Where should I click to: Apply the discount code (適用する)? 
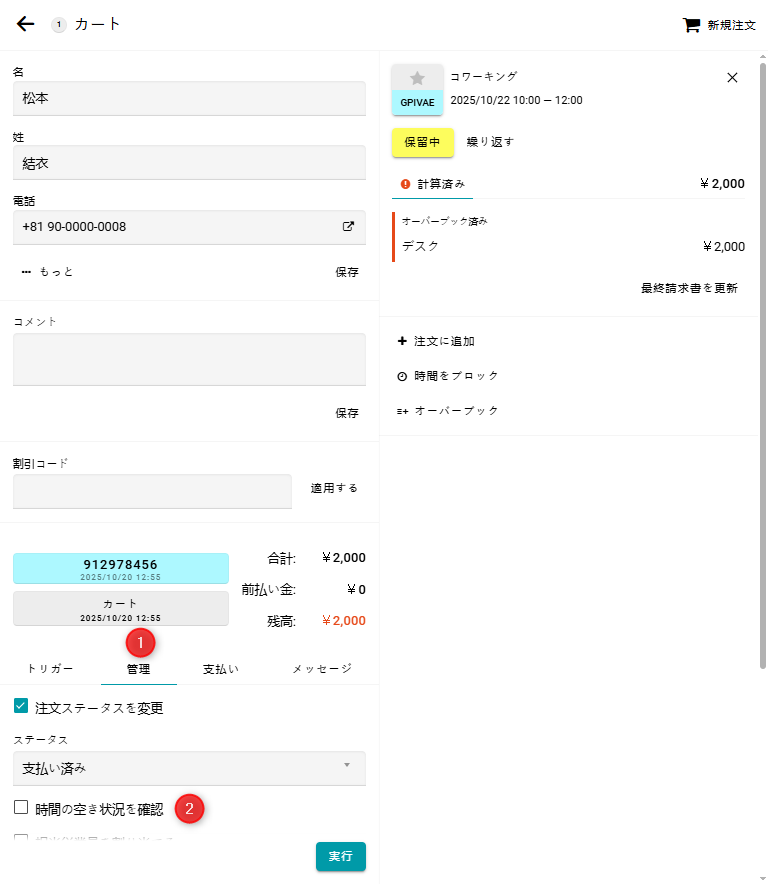(x=334, y=488)
